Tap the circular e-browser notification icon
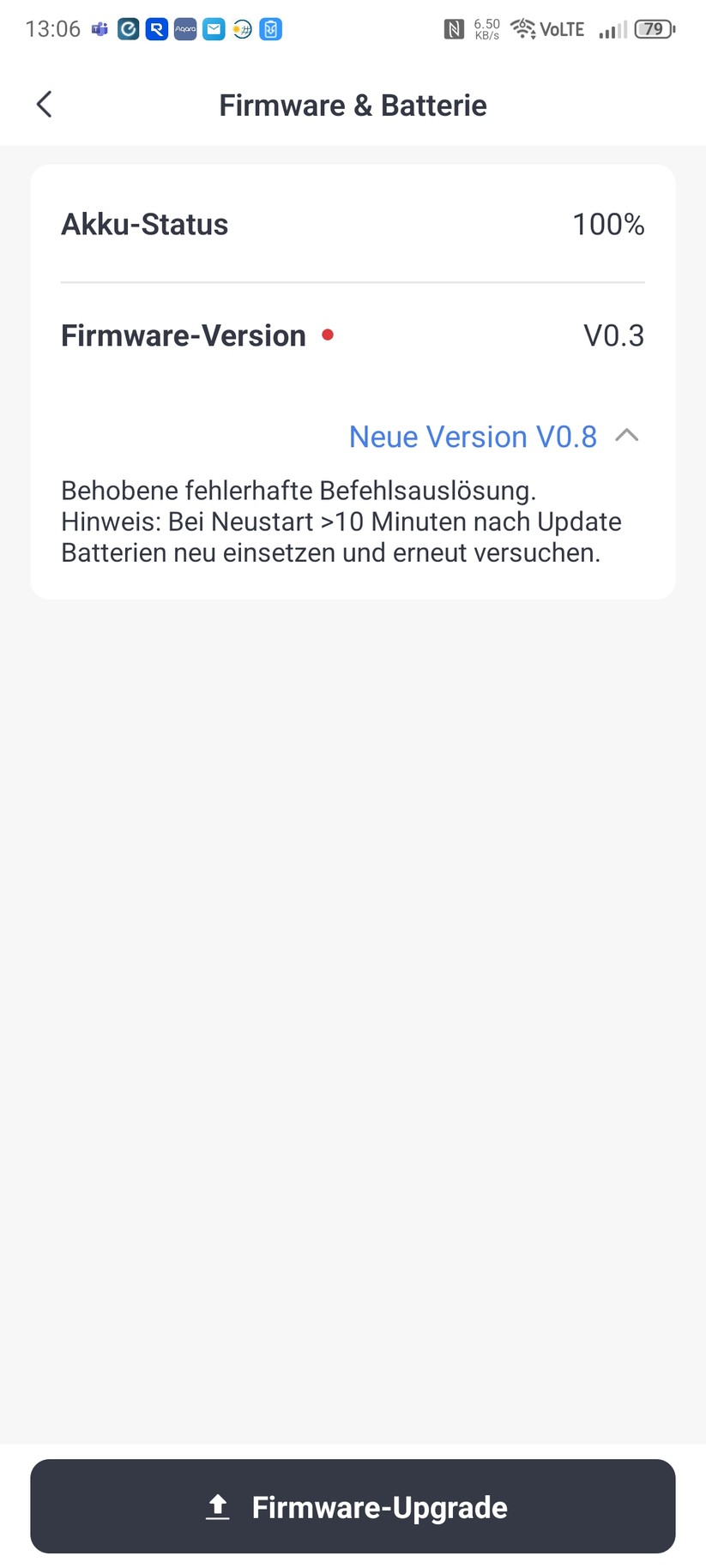Viewport: 706px width, 1568px height. click(x=128, y=28)
